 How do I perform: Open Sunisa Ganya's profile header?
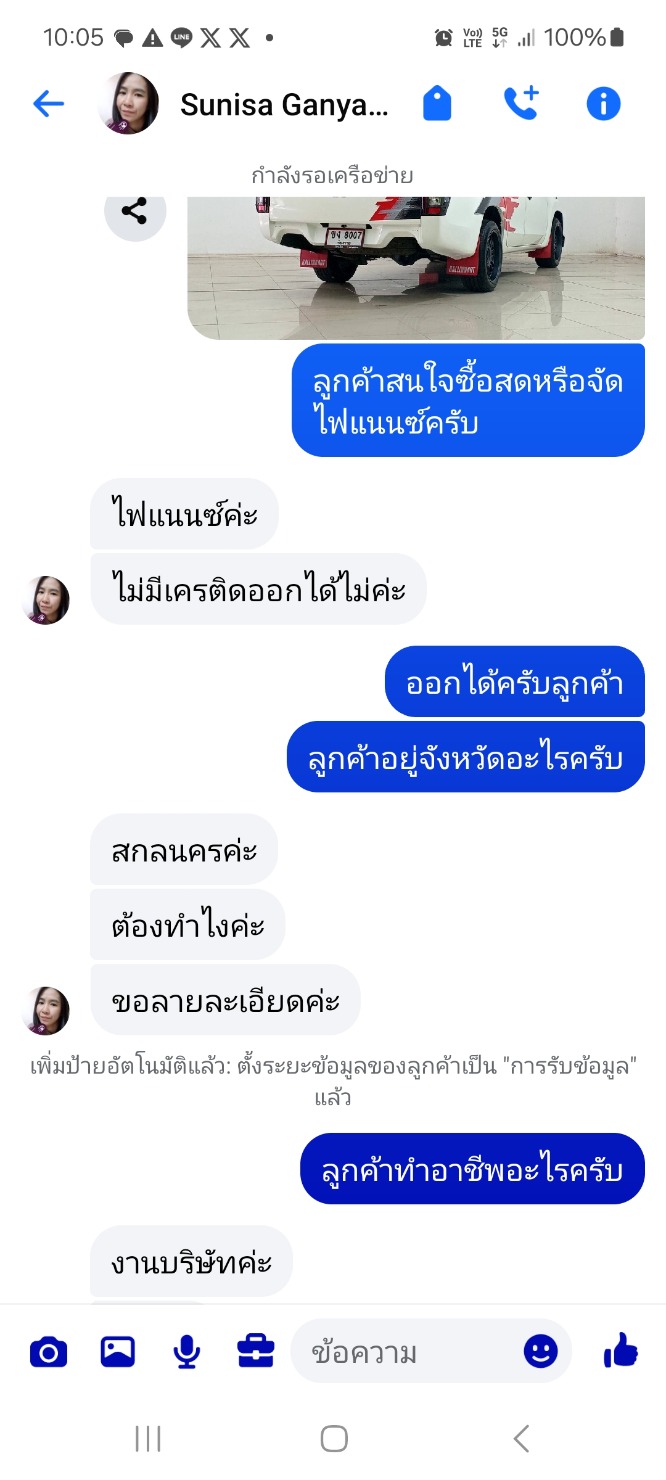tap(284, 104)
